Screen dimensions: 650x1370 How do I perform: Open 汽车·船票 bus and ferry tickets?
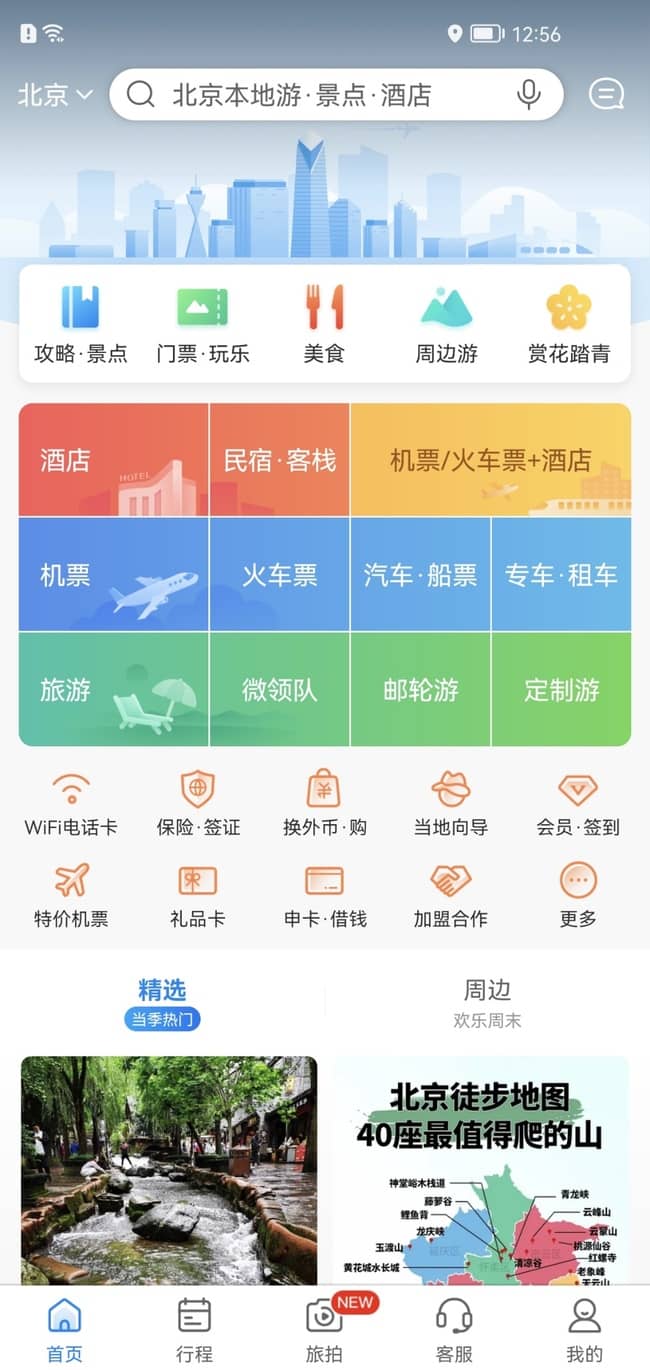click(420, 575)
